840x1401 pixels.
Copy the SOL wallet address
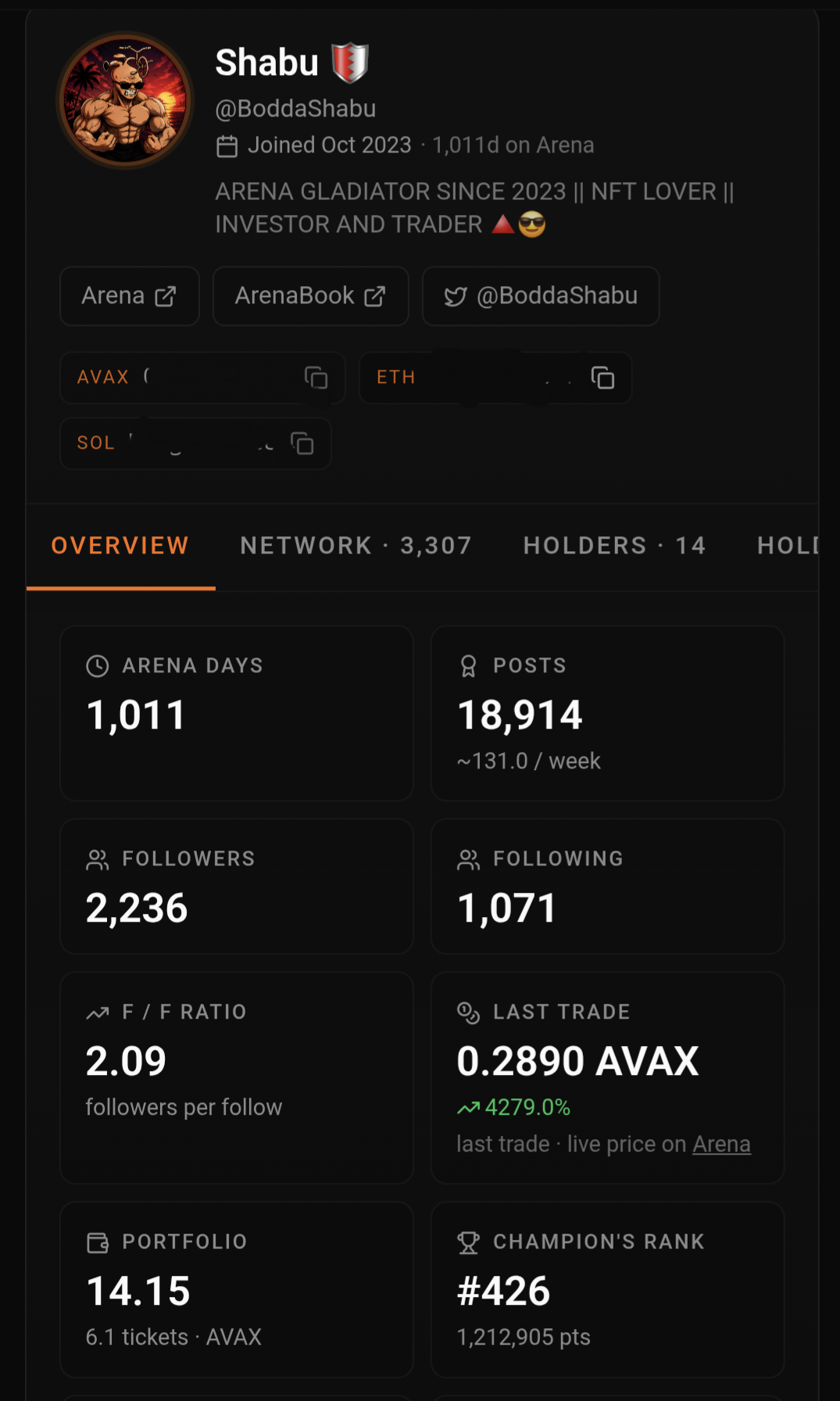pyautogui.click(x=302, y=443)
